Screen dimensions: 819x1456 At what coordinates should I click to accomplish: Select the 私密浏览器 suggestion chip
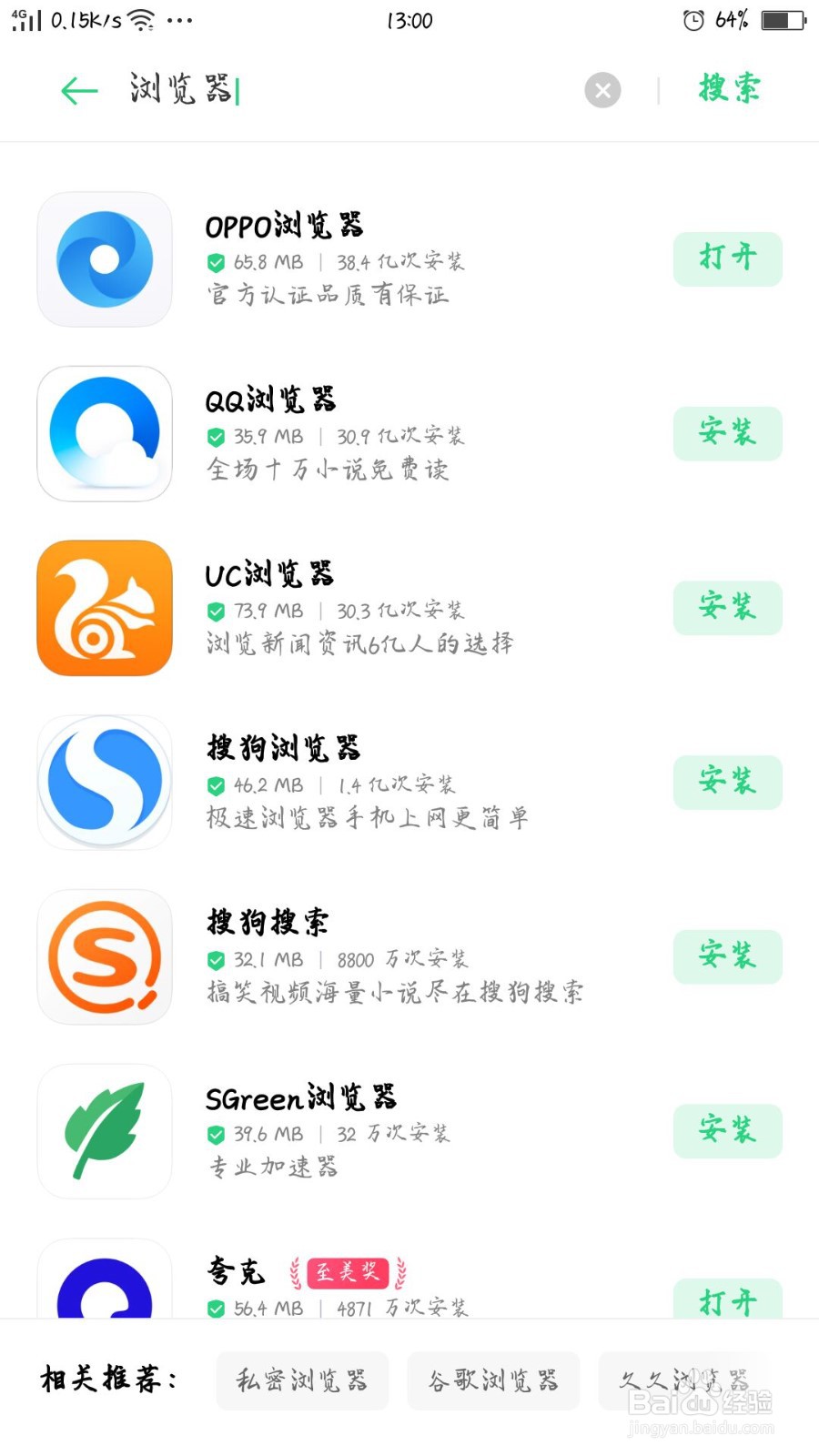[x=302, y=1380]
